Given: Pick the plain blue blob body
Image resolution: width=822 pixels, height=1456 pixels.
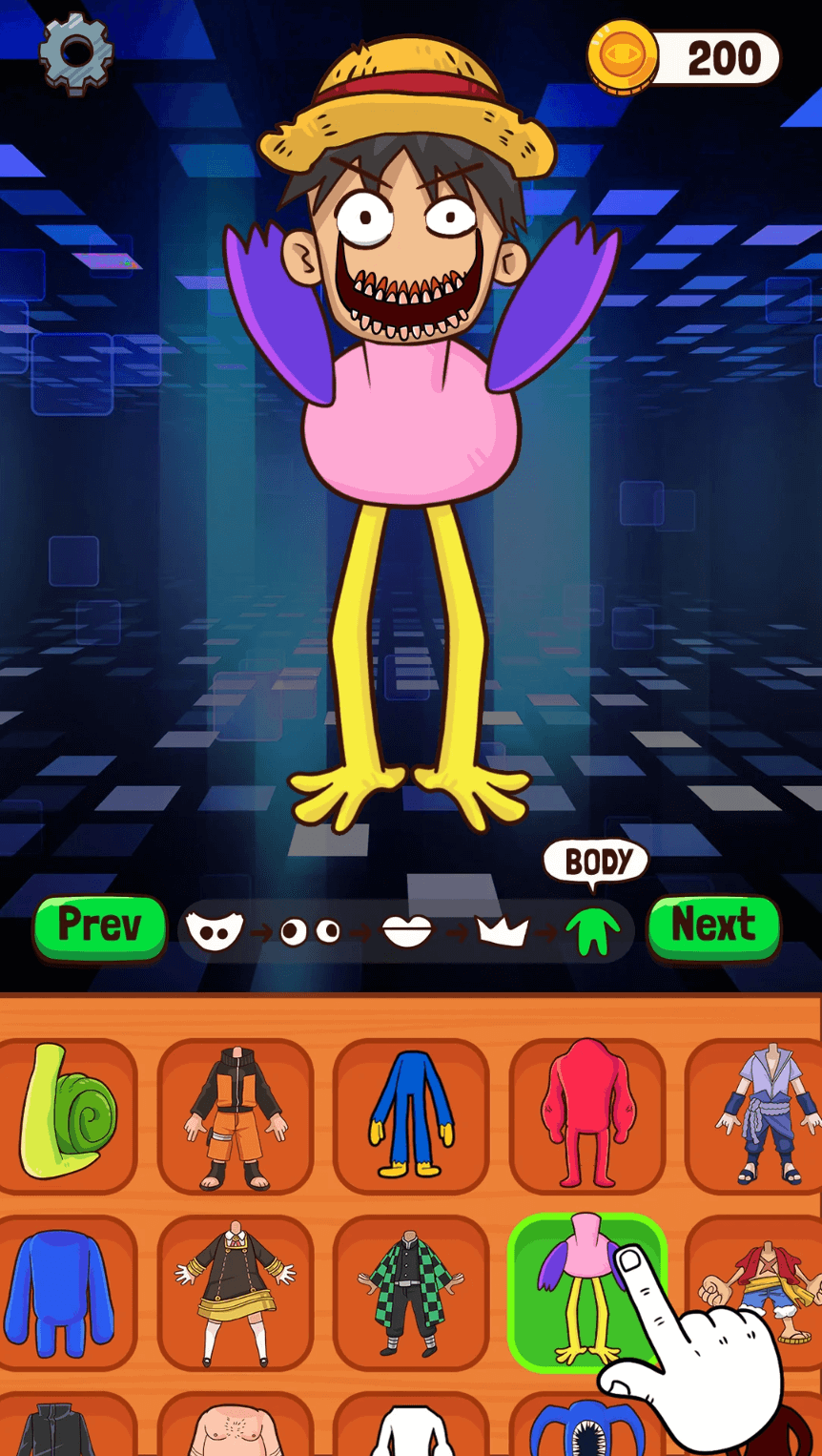Looking at the screenshot, I should click(x=62, y=1292).
